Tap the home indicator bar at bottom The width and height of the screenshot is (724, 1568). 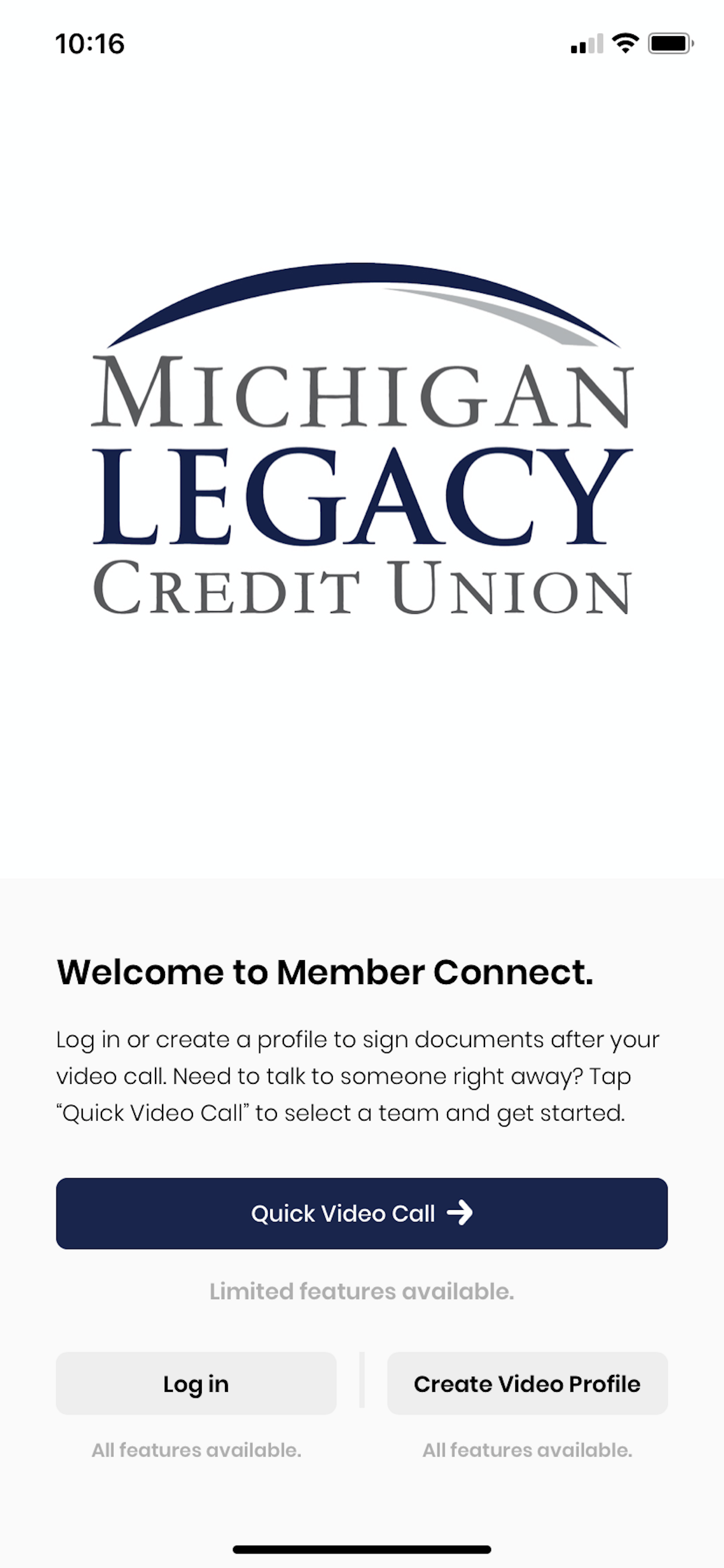click(x=362, y=1549)
